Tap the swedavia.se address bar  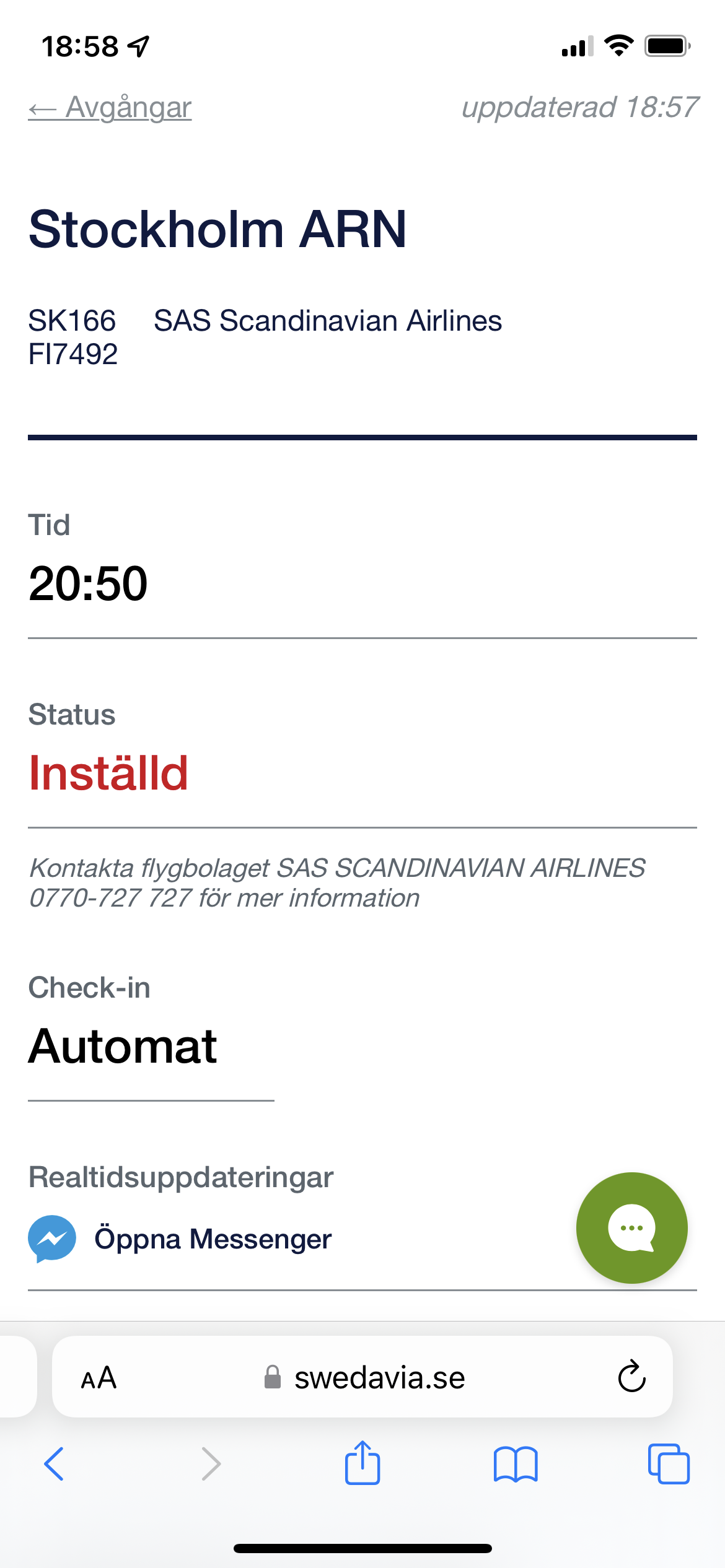coord(378,1378)
